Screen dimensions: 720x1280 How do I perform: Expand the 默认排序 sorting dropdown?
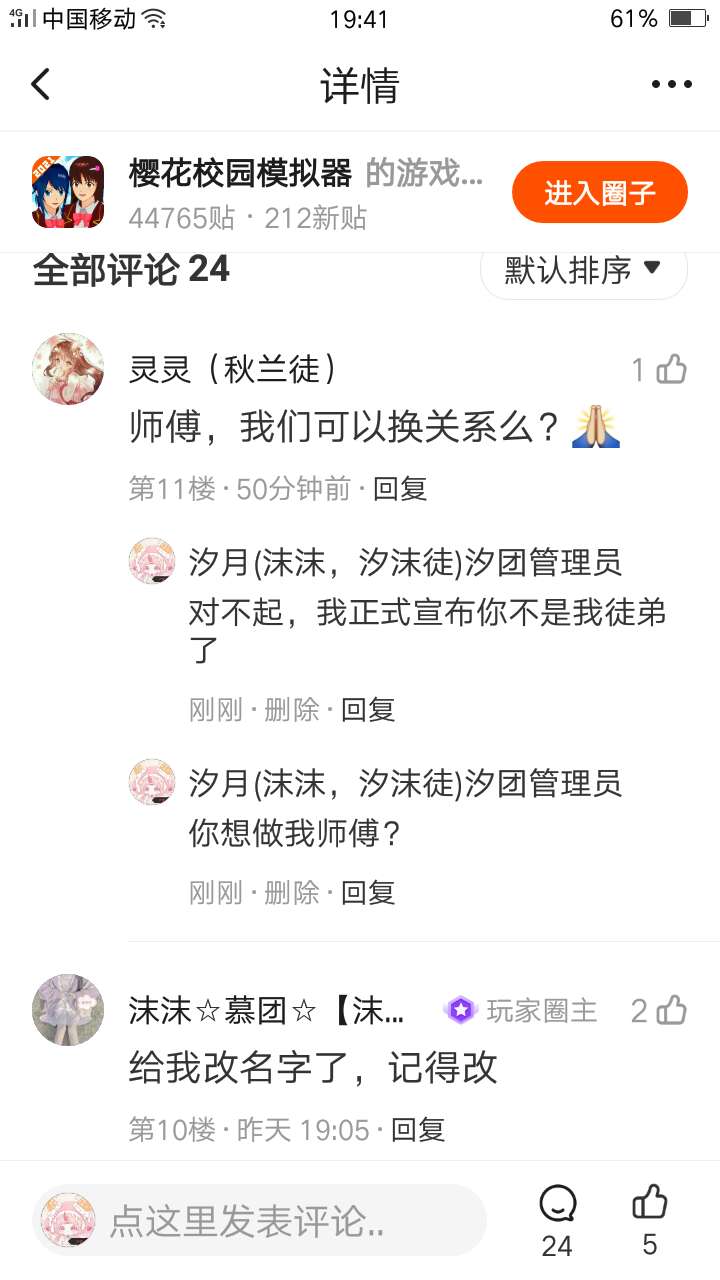click(x=584, y=269)
